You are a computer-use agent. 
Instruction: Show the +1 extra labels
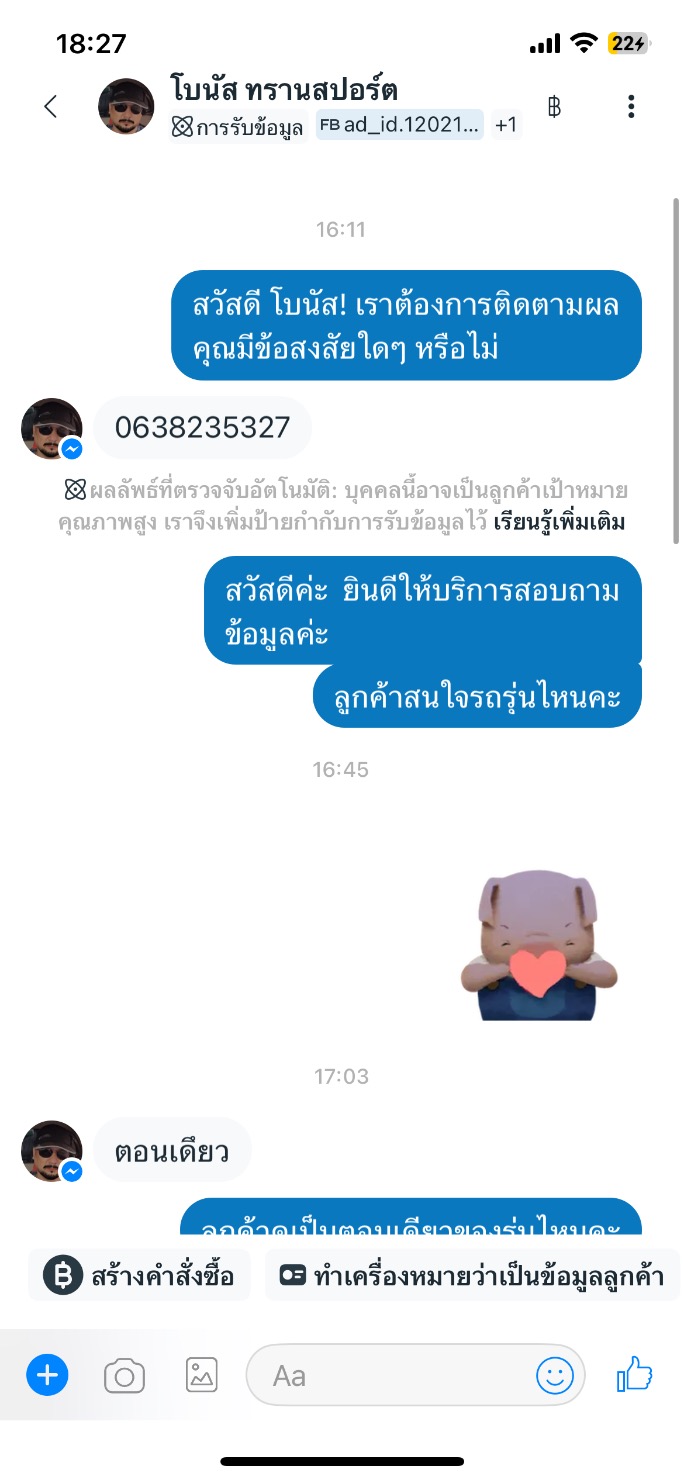click(x=506, y=125)
